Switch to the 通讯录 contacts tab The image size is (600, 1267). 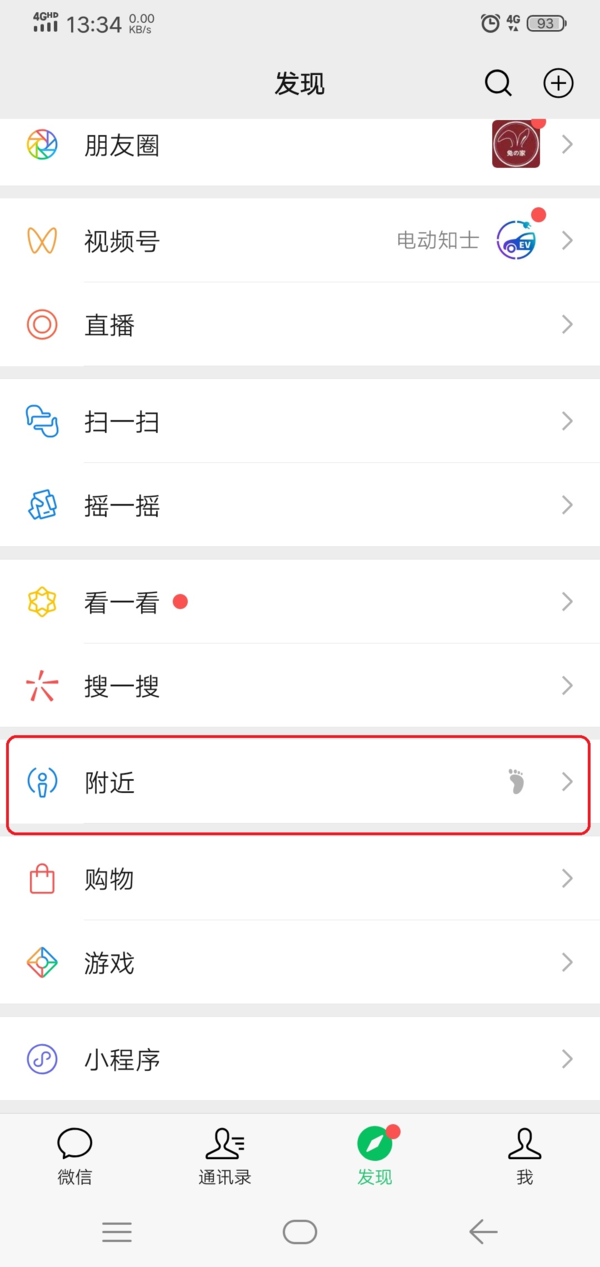click(225, 1155)
